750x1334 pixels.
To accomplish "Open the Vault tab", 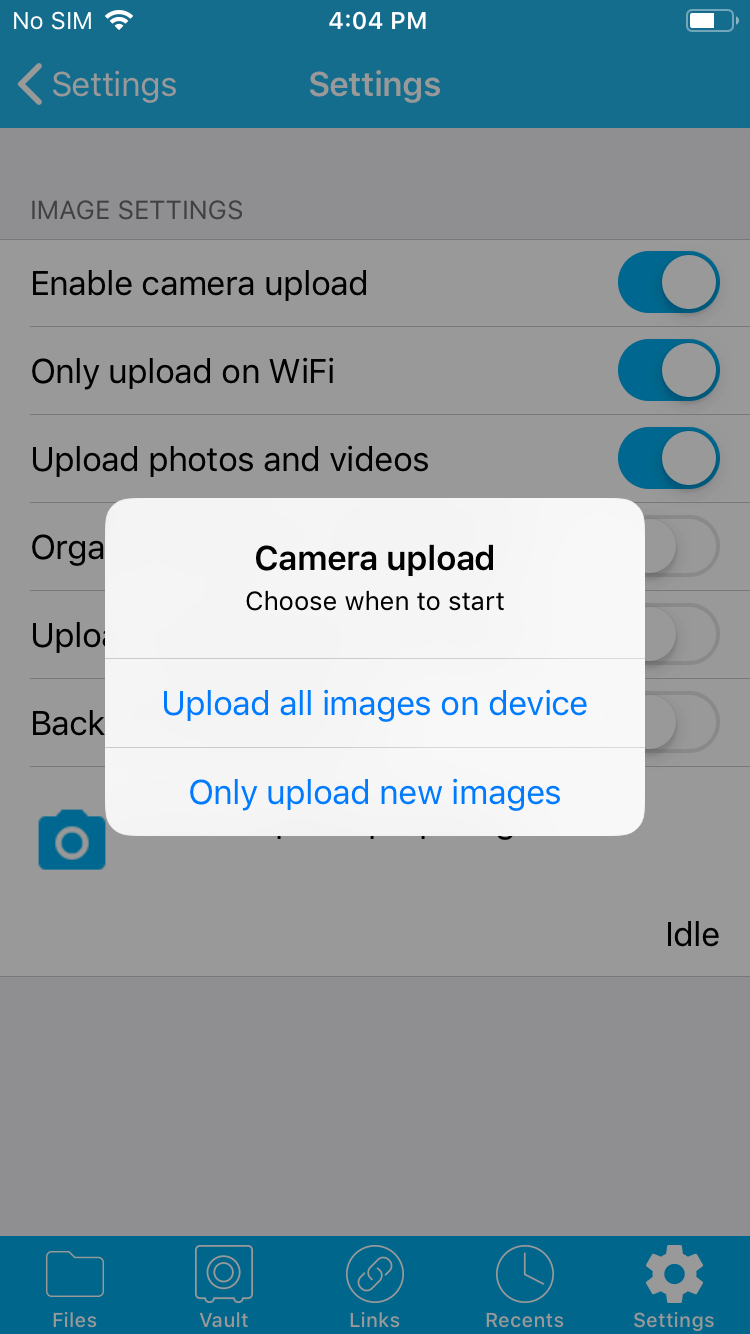I will (224, 1288).
